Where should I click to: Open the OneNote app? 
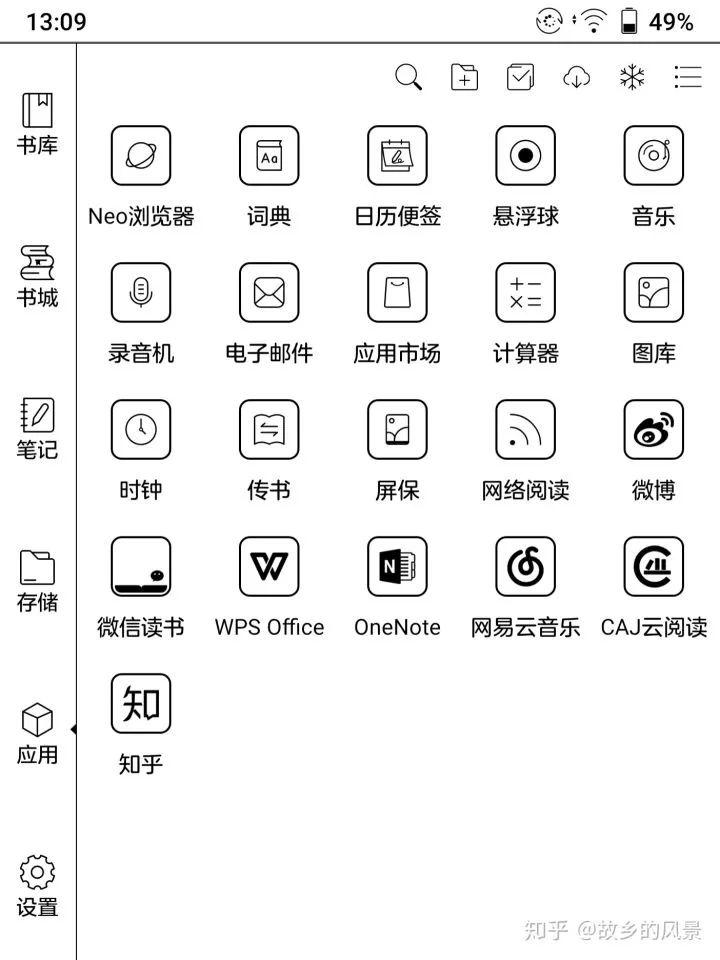point(397,567)
